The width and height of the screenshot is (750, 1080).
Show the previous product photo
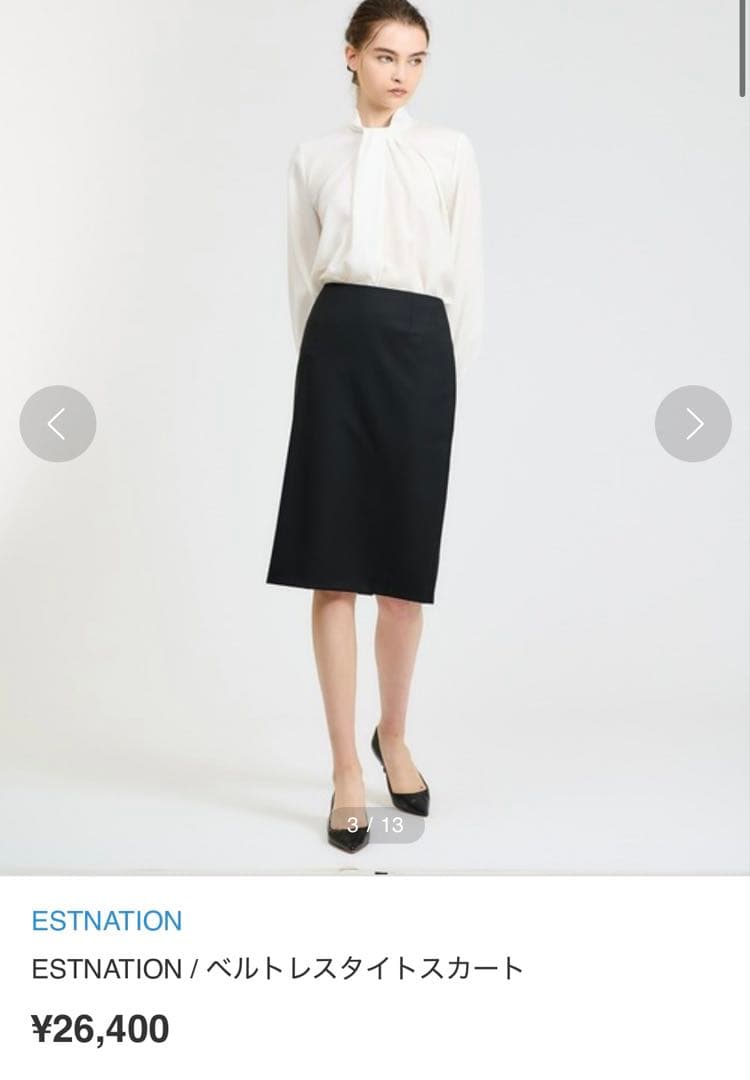pyautogui.click(x=58, y=424)
